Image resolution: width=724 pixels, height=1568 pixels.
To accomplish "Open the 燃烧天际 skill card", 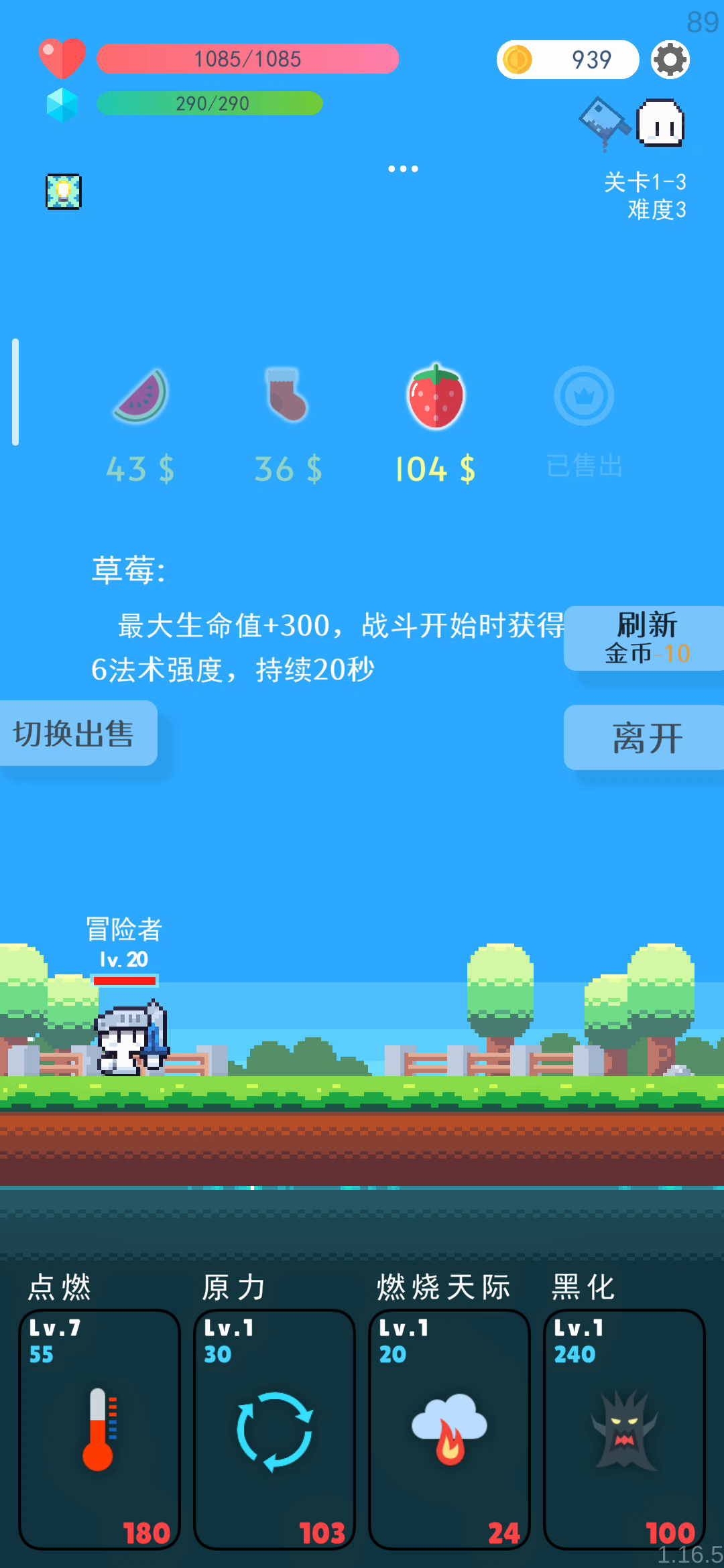I will click(449, 1429).
